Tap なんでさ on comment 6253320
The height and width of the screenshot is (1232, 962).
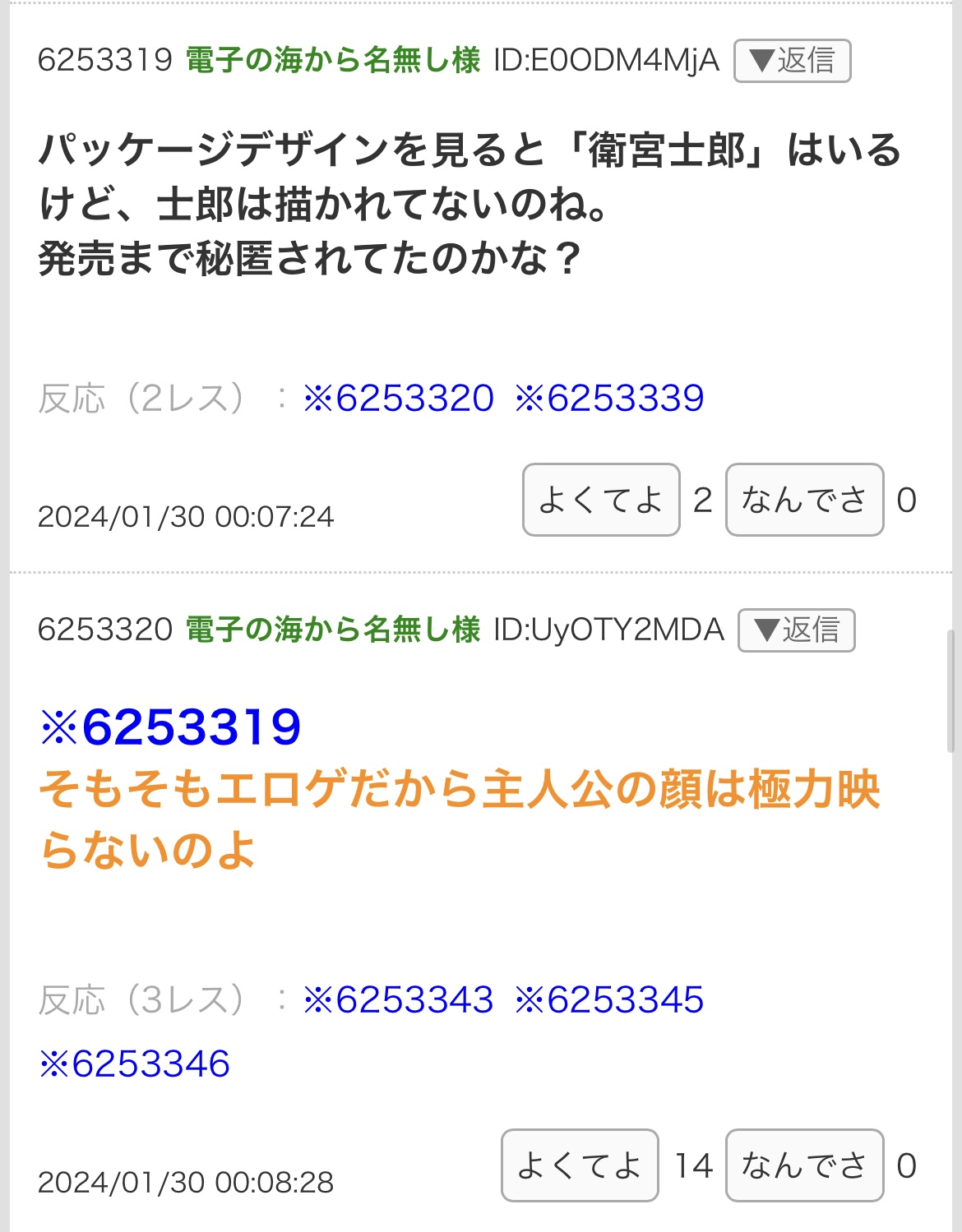(x=804, y=1165)
